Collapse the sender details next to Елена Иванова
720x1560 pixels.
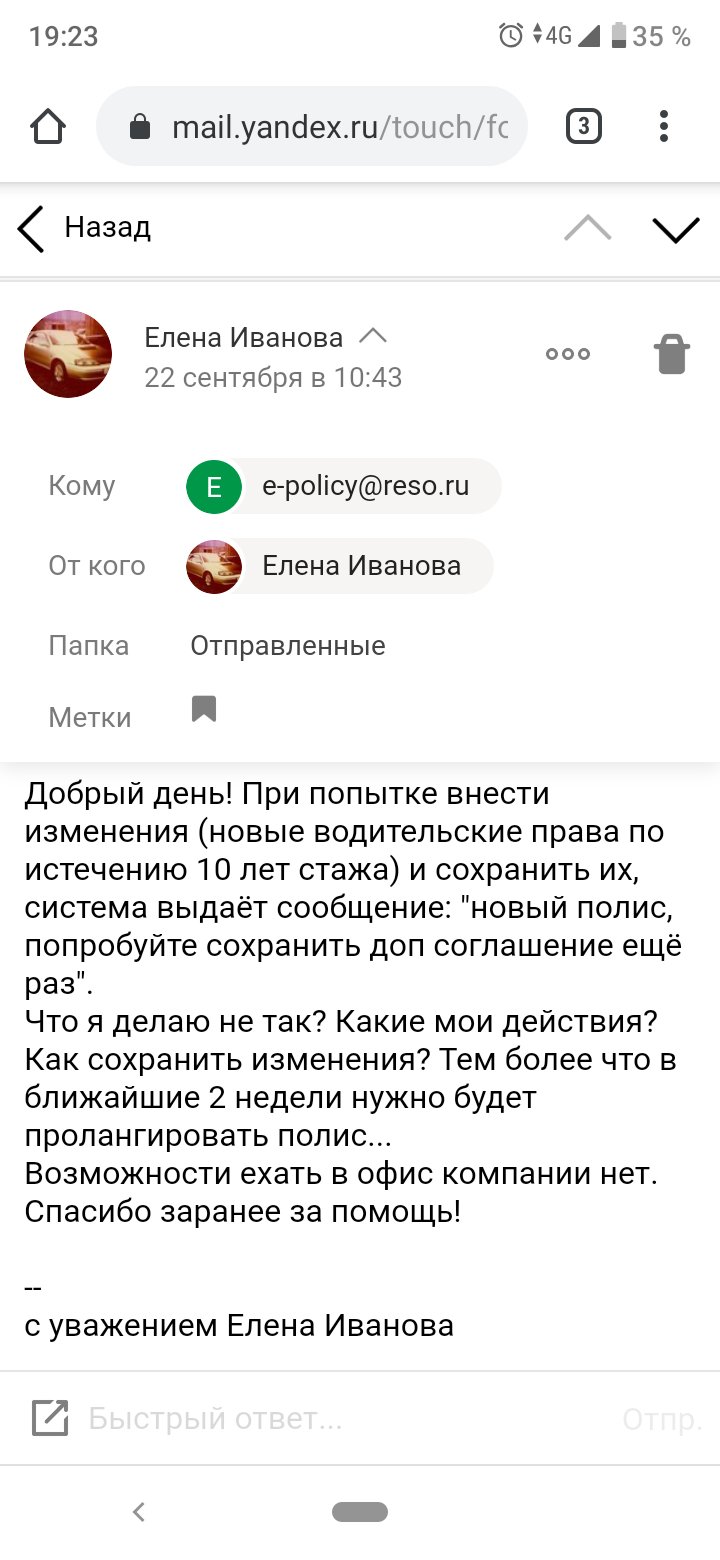[373, 336]
